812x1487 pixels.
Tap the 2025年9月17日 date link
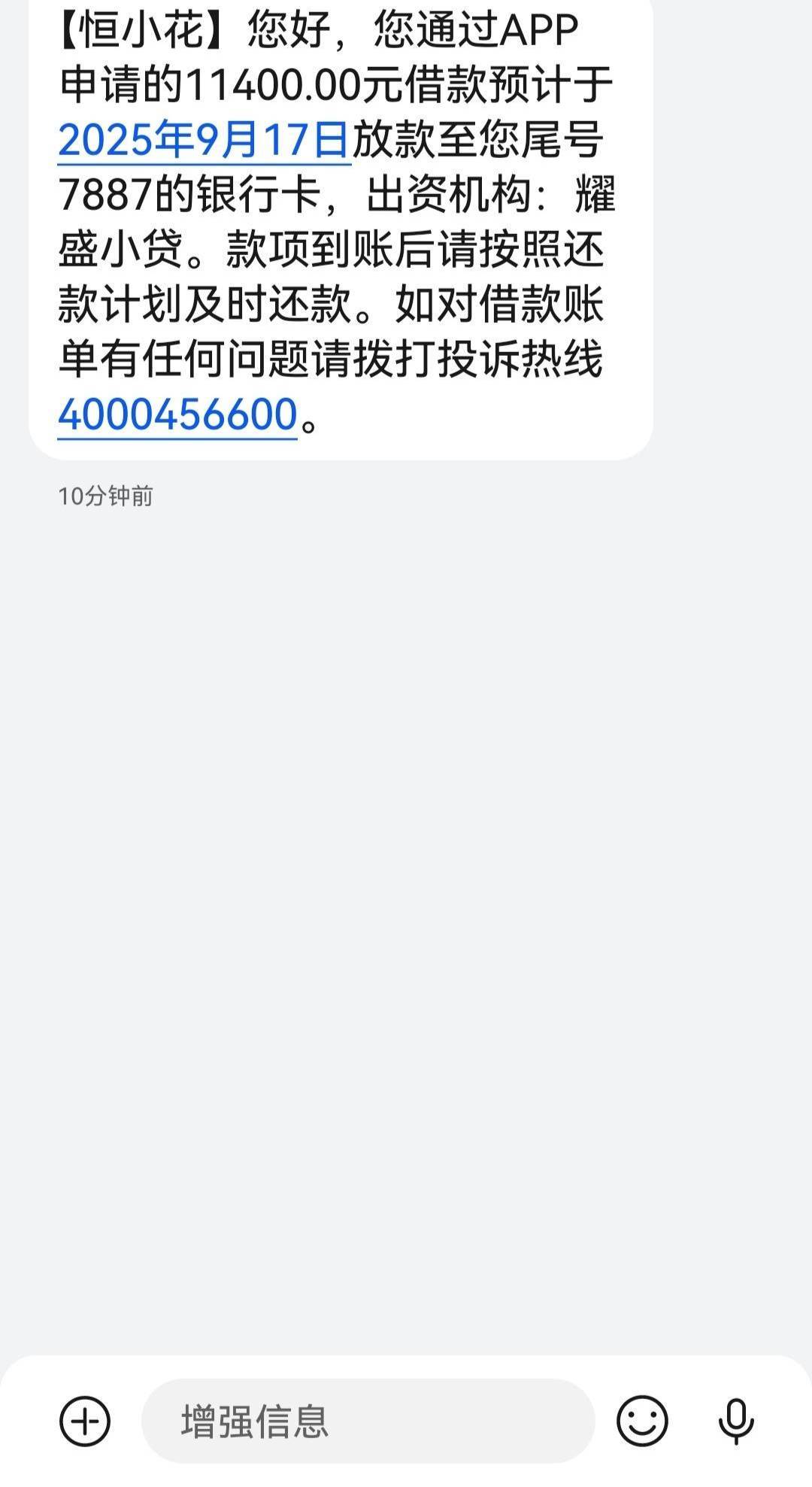pyautogui.click(x=204, y=139)
